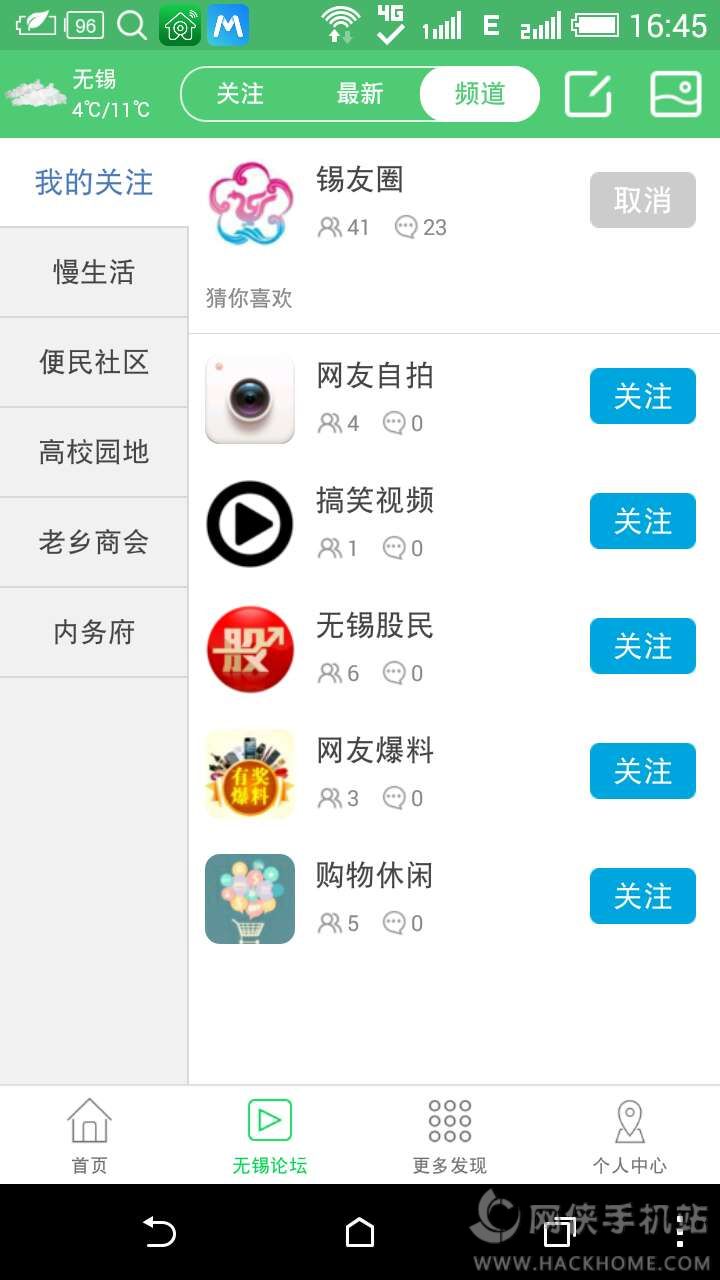Follow the 购物休闲 channel

[642, 896]
